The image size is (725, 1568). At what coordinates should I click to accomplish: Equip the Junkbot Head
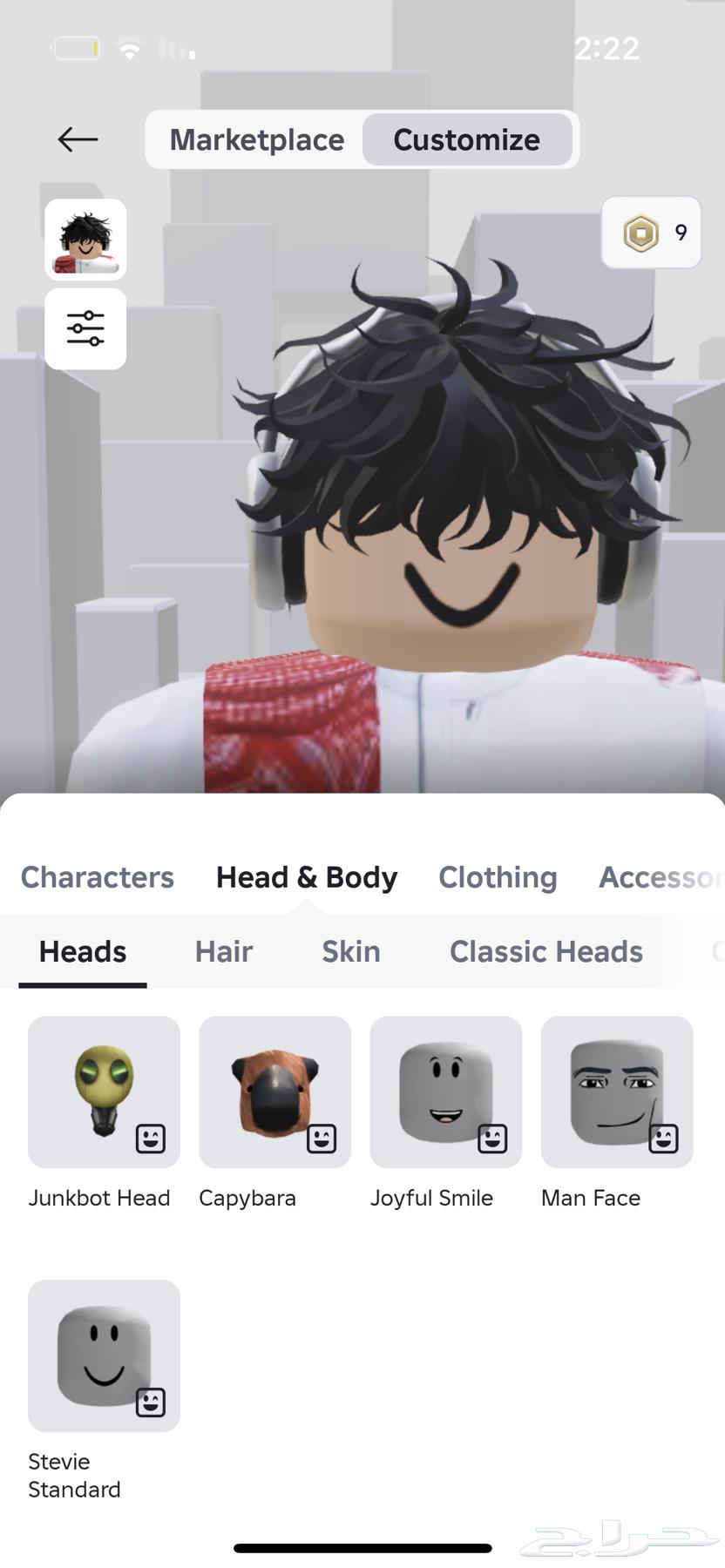(x=104, y=1092)
